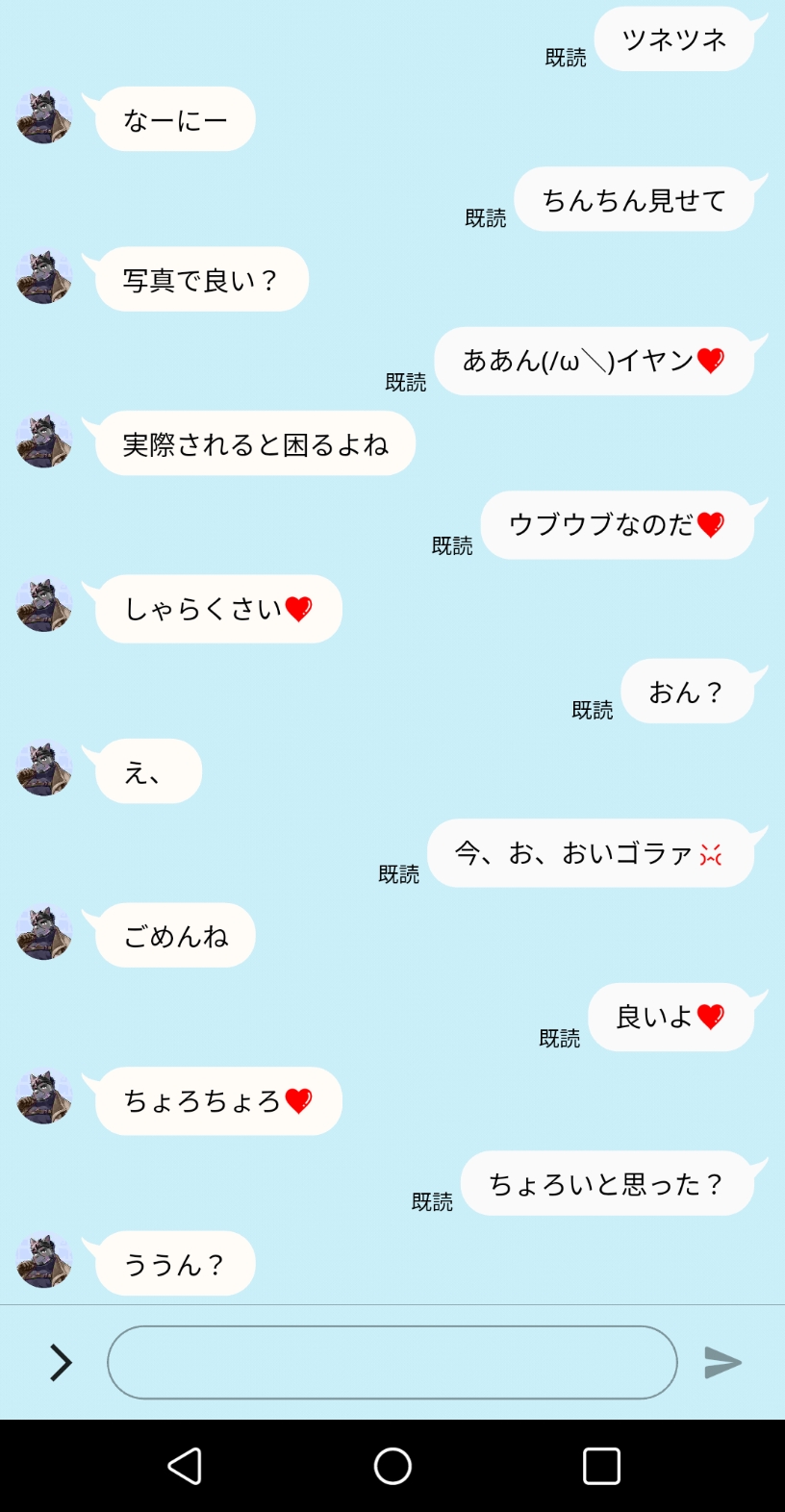This screenshot has height=1512, width=785.
Task: Return to the home screen
Action: tap(392, 1466)
